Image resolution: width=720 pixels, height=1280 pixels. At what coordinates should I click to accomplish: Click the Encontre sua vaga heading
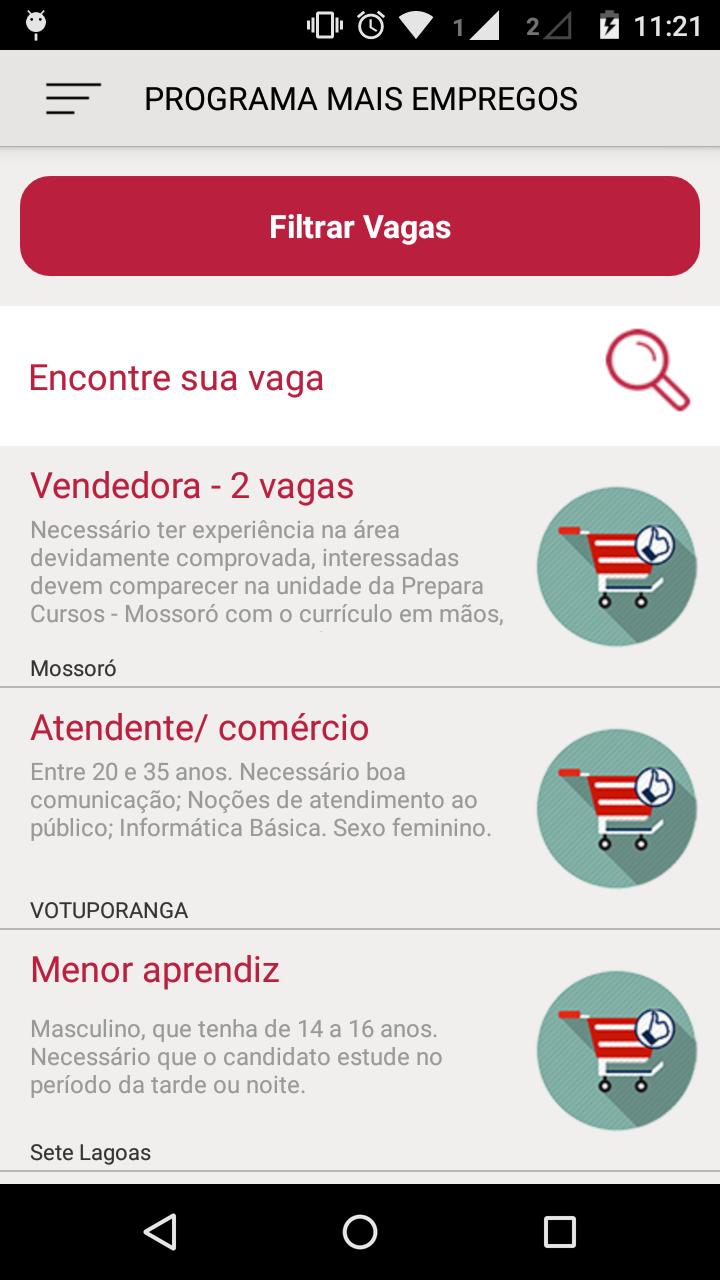click(177, 377)
